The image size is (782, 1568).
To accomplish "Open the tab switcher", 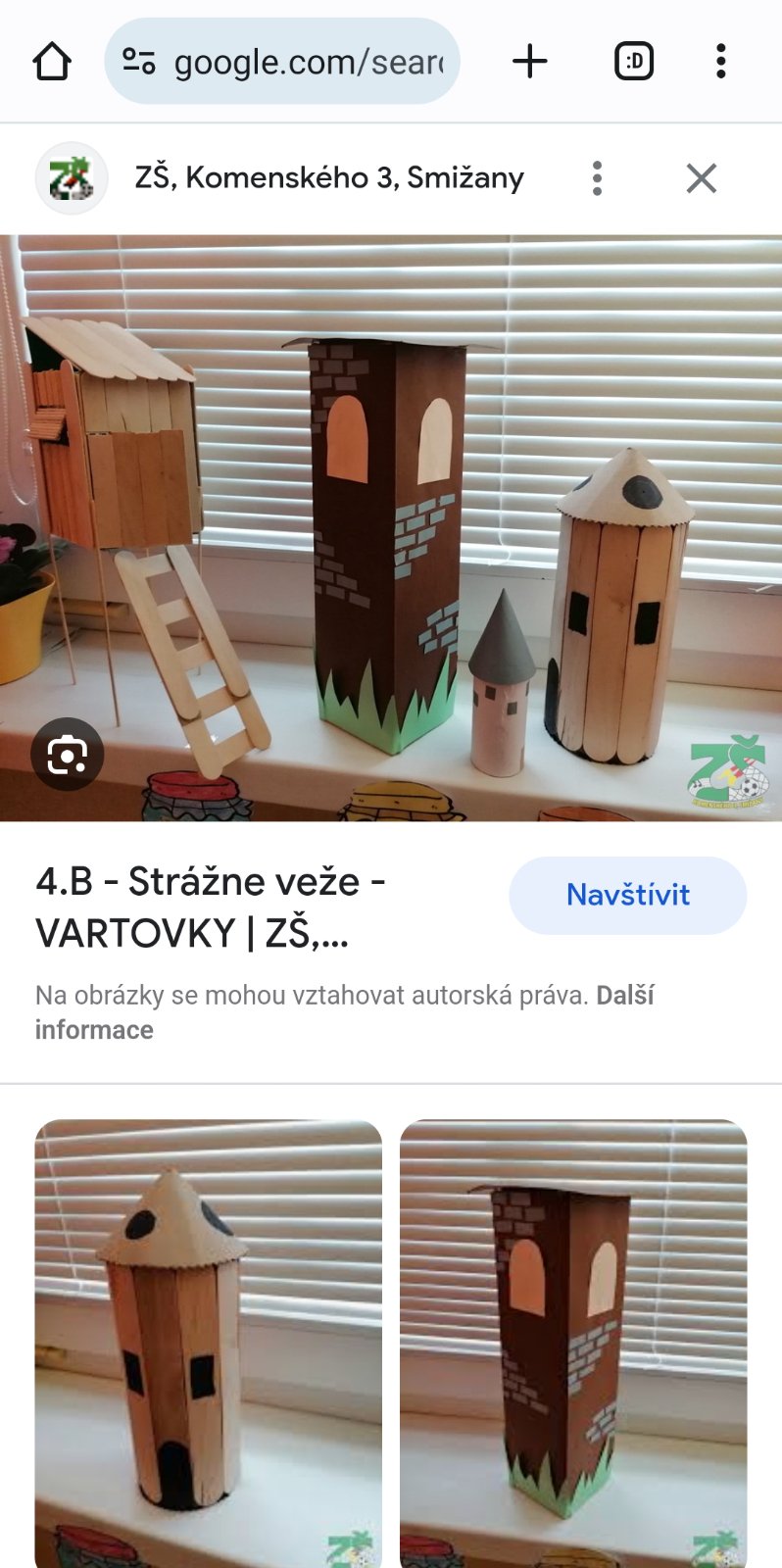I will tap(634, 62).
